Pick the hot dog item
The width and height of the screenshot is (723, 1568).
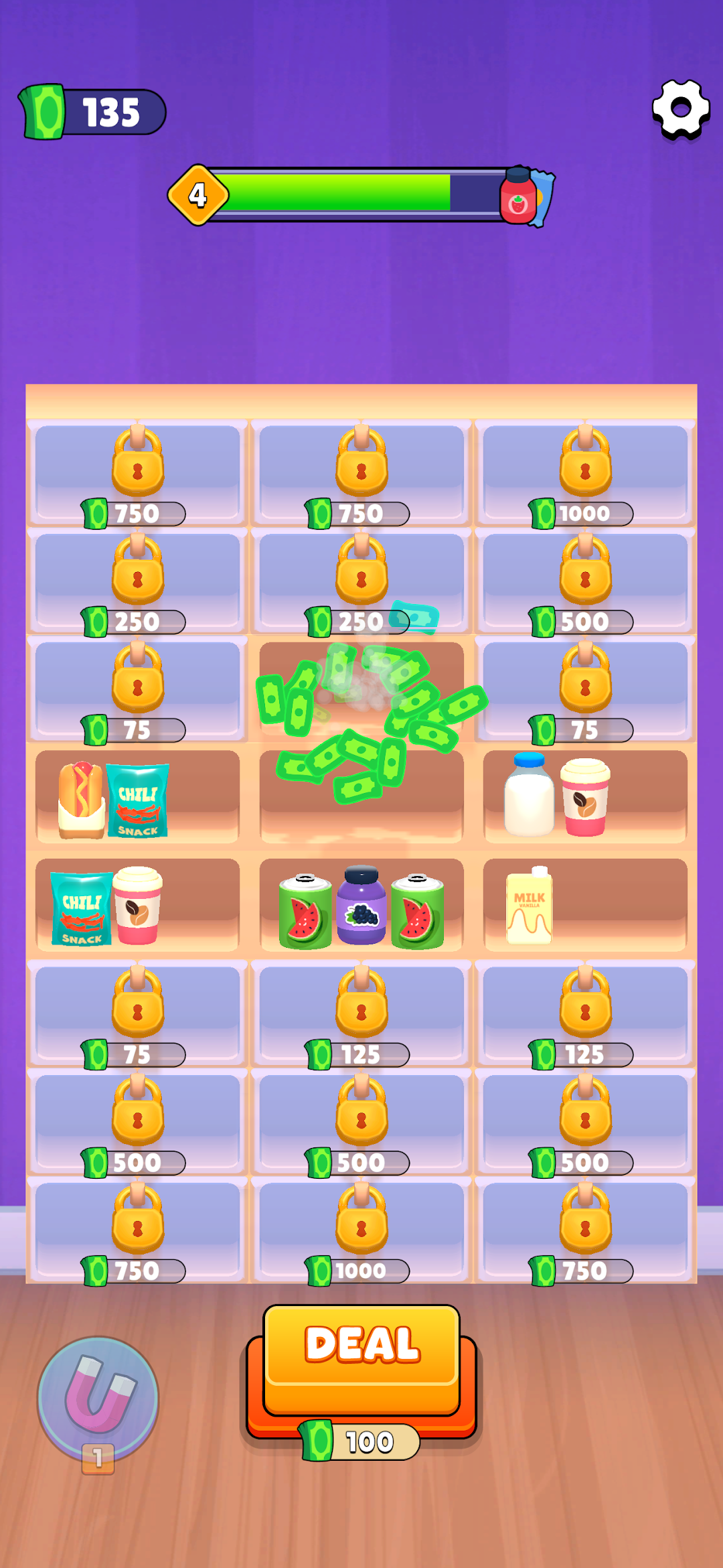(81, 798)
